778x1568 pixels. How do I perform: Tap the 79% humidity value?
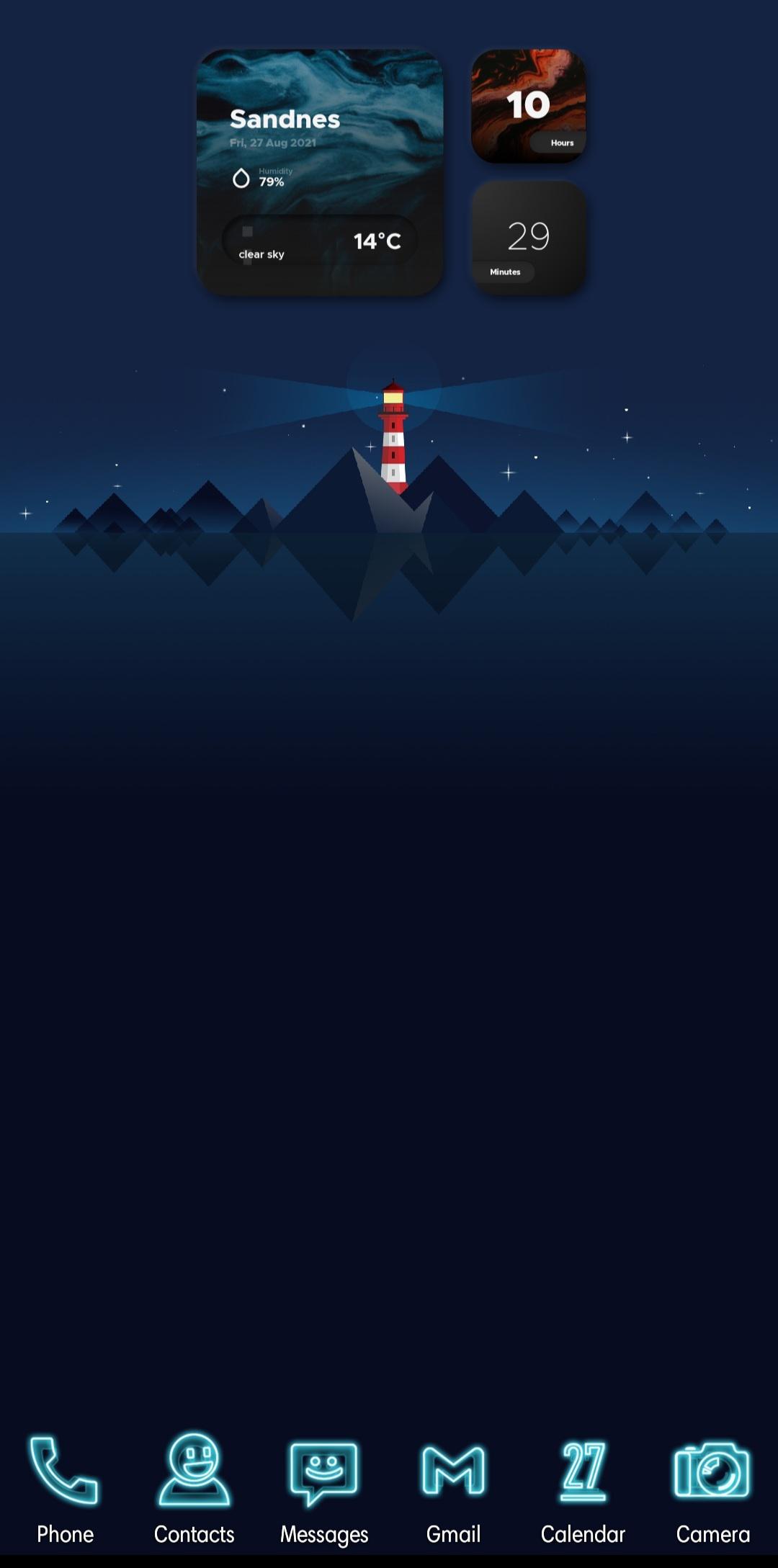coord(270,182)
